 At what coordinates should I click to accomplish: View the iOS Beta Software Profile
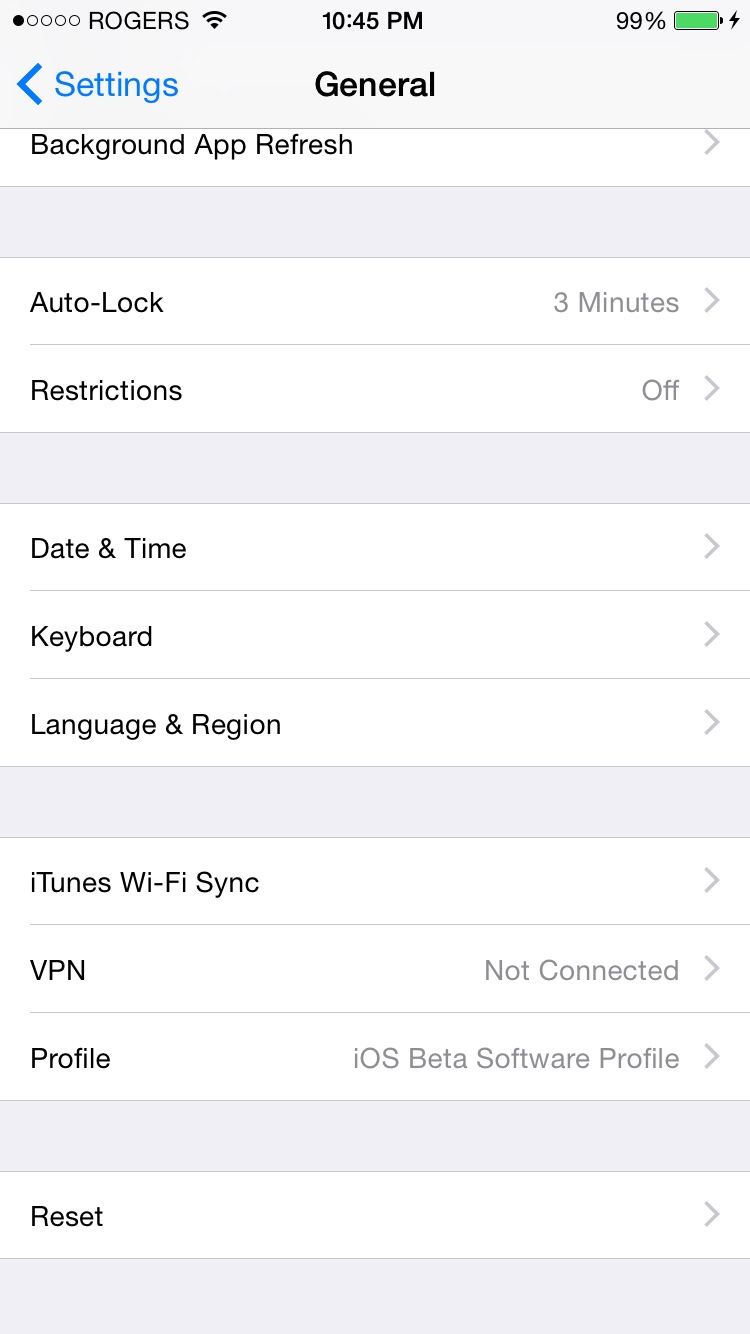(375, 1058)
